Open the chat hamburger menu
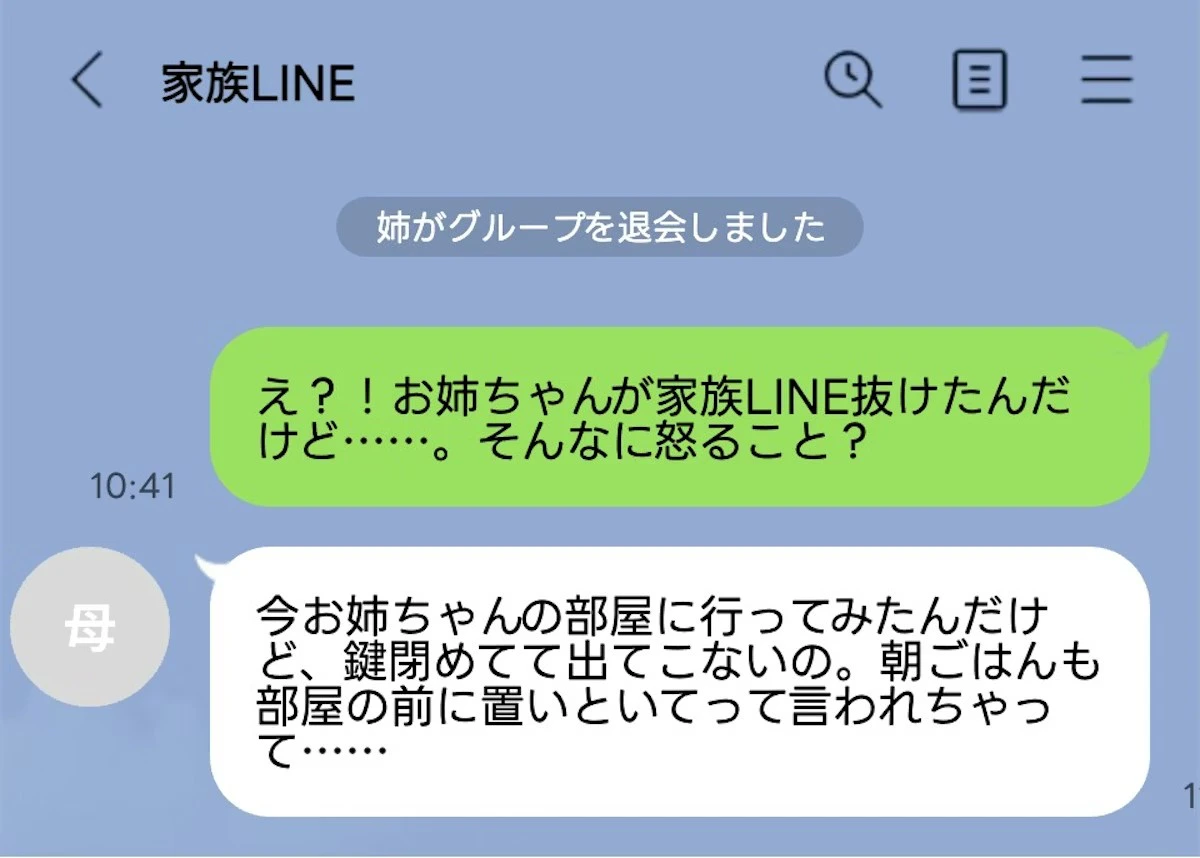Viewport: 1200px width, 858px height. (1106, 81)
